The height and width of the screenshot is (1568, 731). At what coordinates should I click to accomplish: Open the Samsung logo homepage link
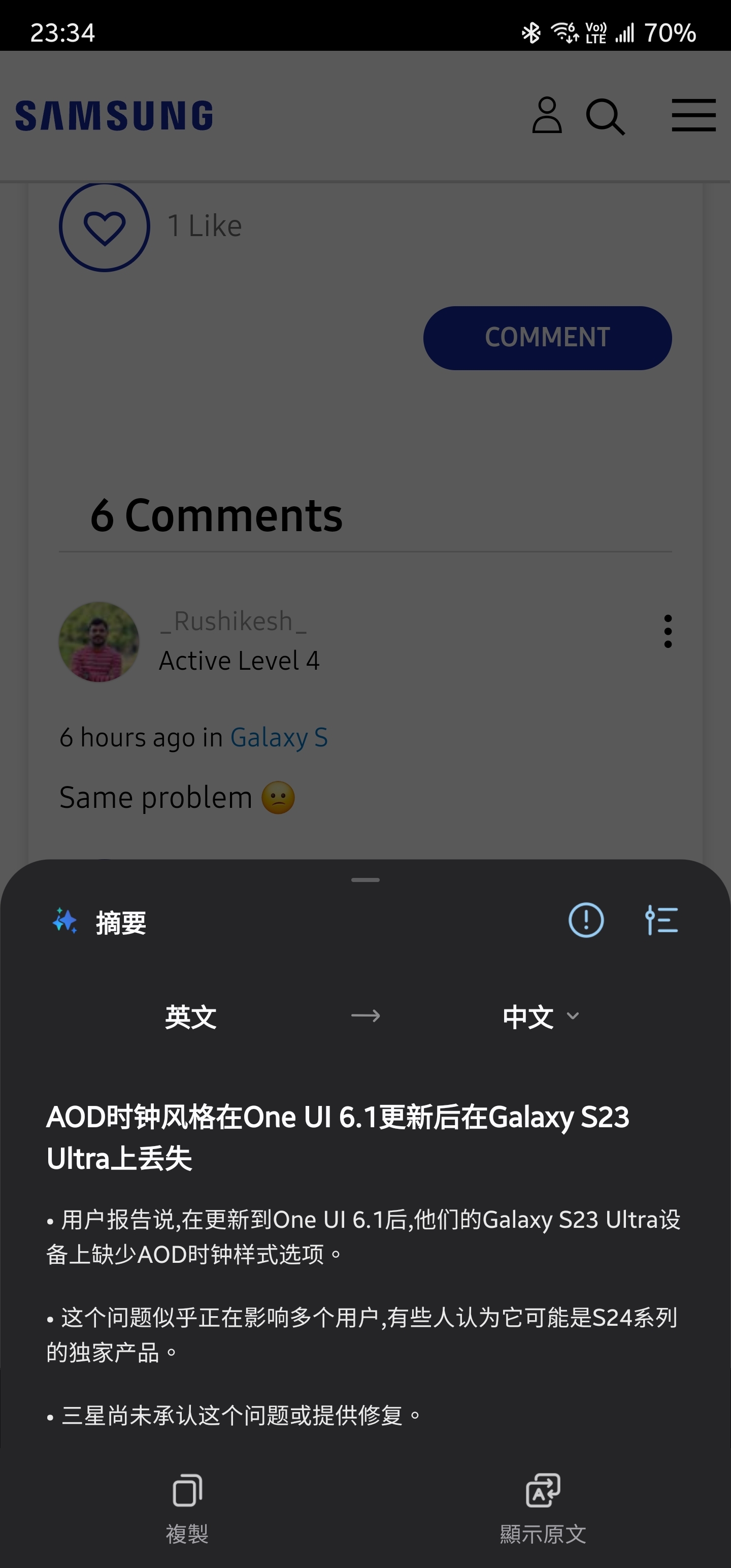pyautogui.click(x=114, y=116)
